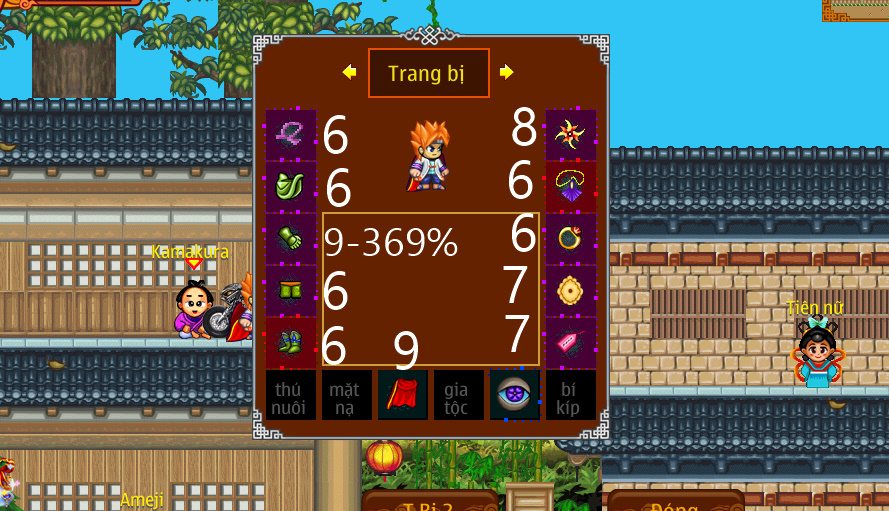Switch to T.Bị 2 equipment set

[x=430, y=502]
